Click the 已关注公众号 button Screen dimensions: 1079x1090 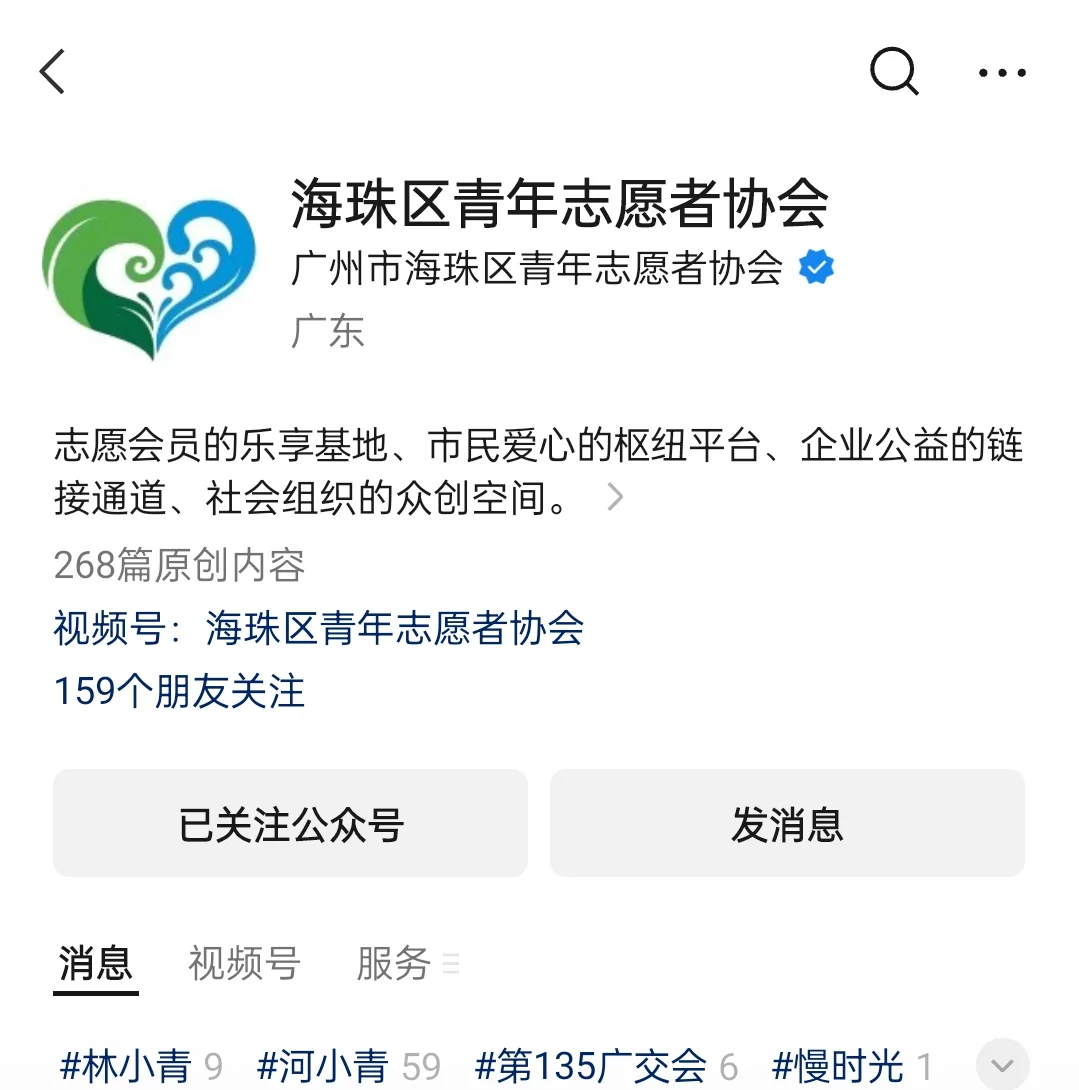[290, 823]
